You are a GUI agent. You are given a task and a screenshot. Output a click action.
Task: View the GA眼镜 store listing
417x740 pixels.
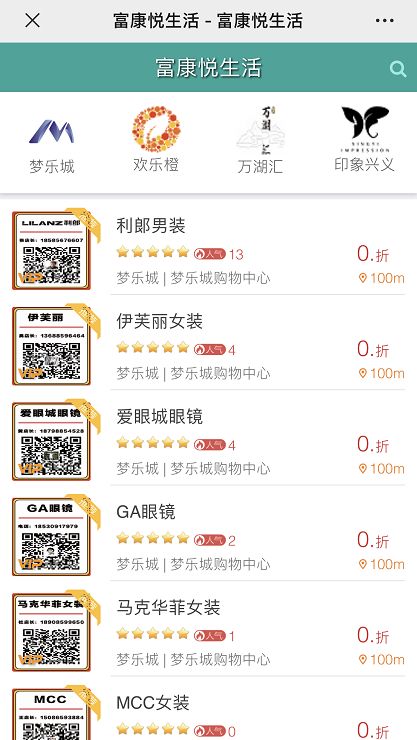[208, 534]
